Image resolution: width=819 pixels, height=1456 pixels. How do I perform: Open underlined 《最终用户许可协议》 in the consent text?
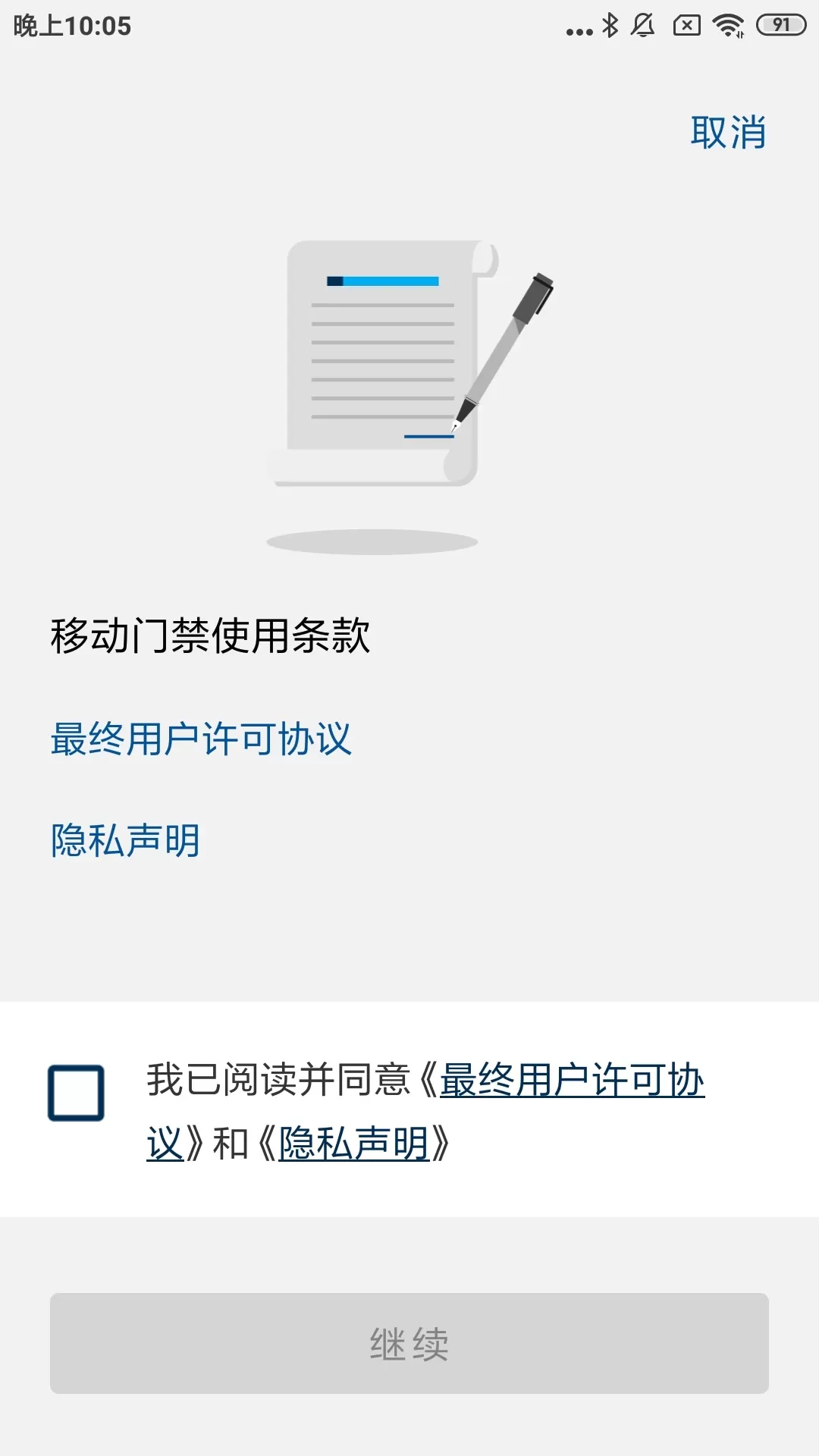(572, 1080)
